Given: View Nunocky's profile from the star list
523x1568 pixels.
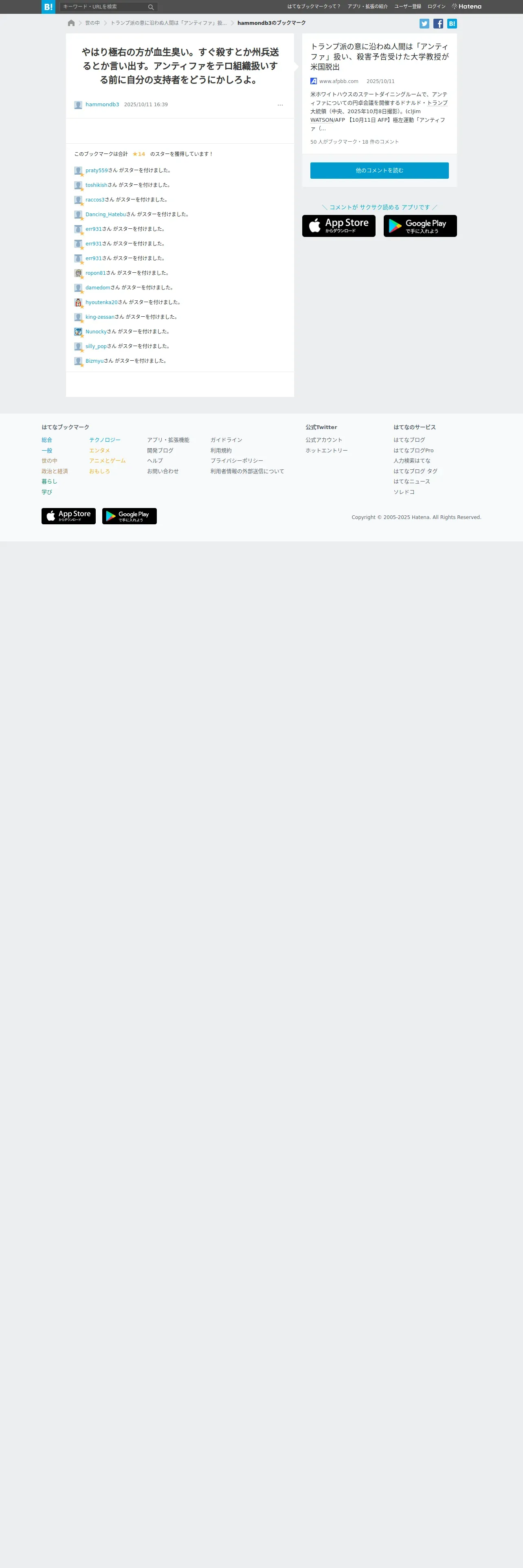Looking at the screenshot, I should [96, 332].
